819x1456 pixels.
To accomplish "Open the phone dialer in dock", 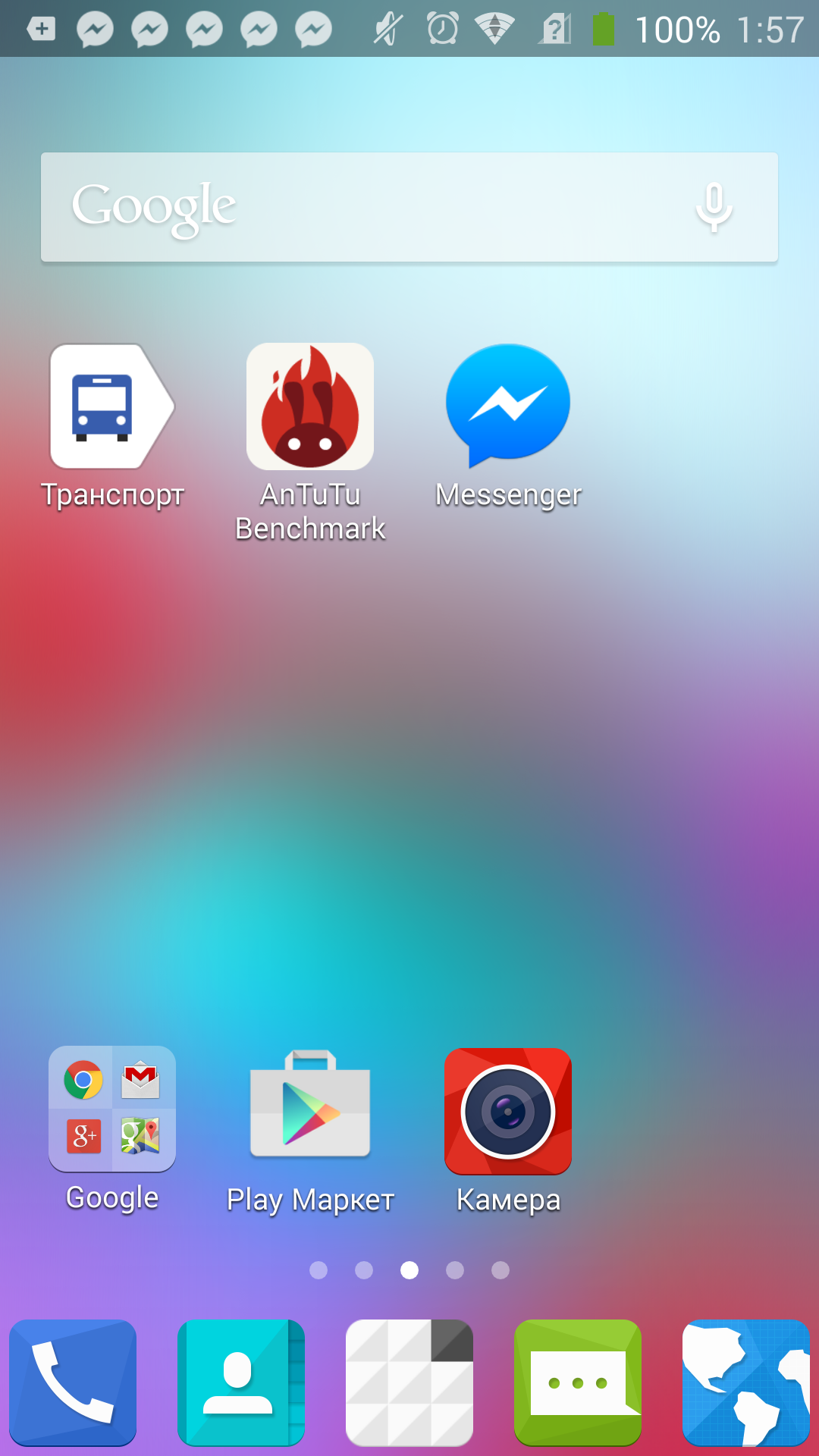I will point(73,1382).
